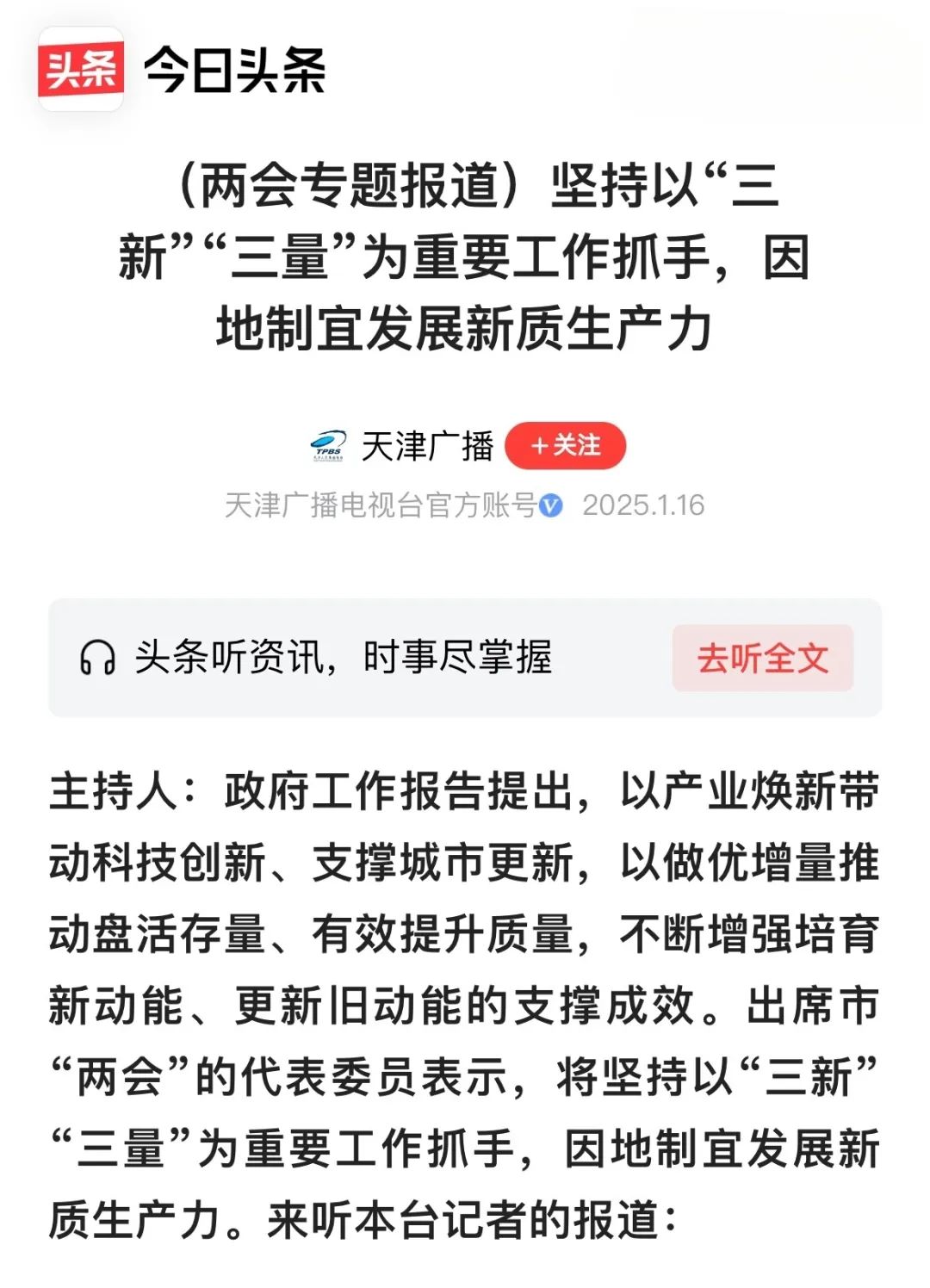Follow the 天津广播 account

coord(565,446)
